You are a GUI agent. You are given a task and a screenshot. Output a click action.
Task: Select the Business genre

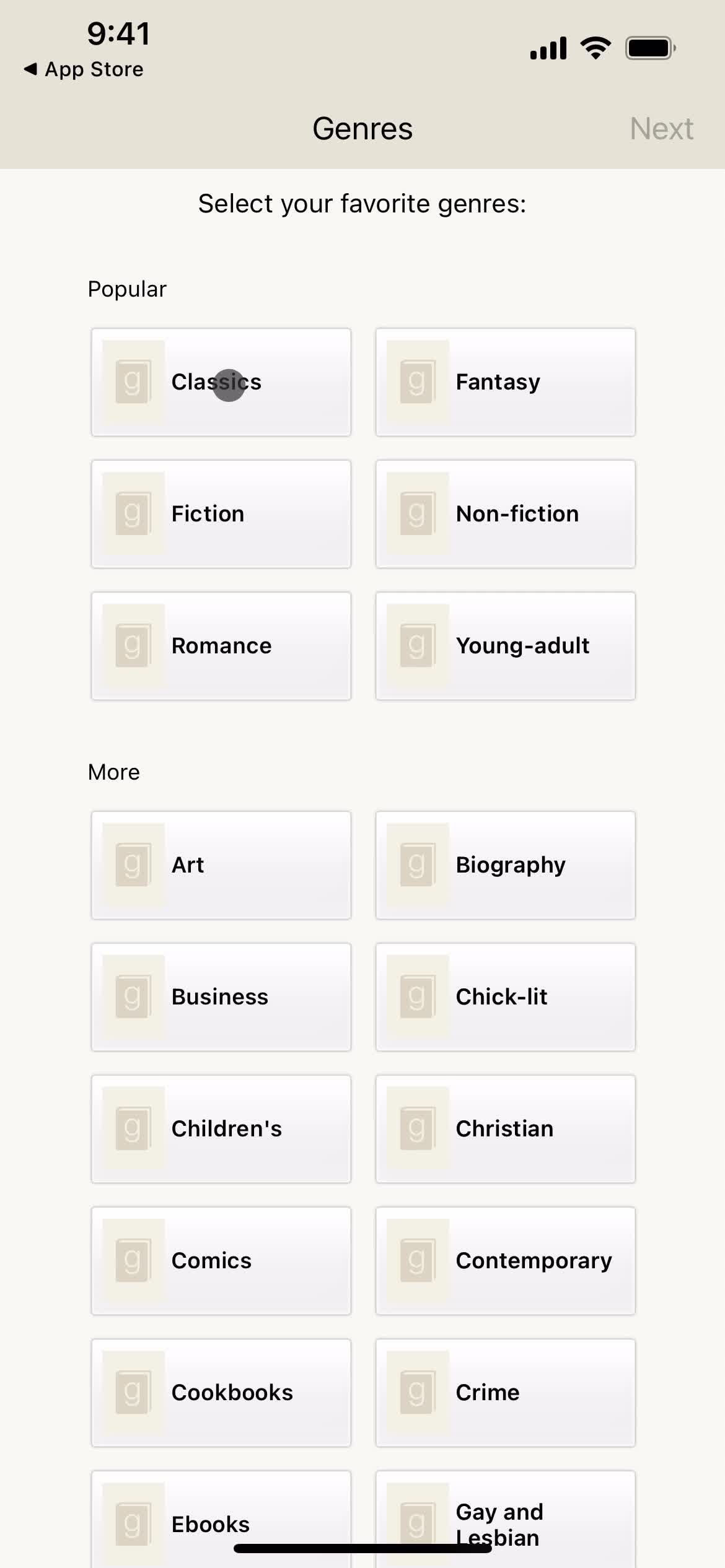(x=221, y=997)
